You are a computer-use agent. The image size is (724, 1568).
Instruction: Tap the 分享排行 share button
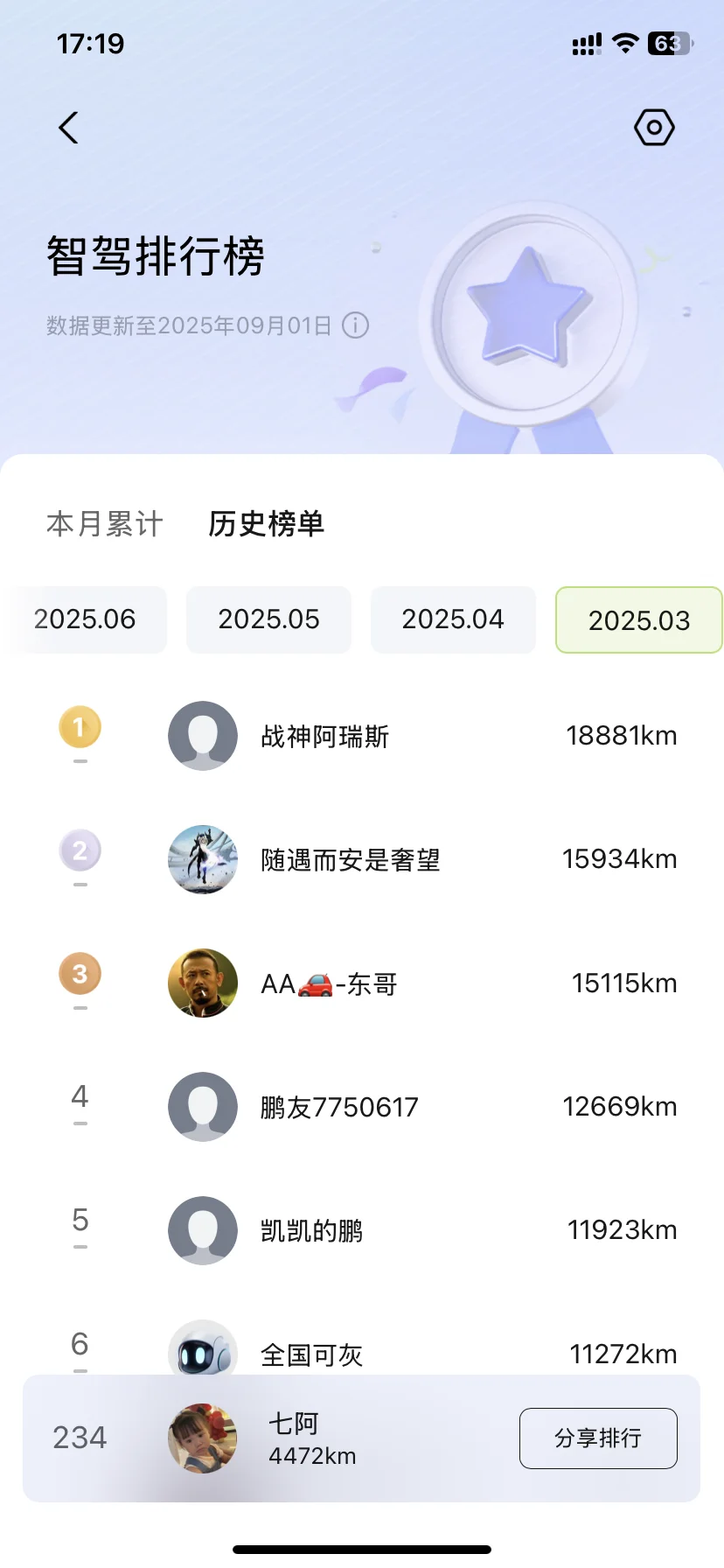pyautogui.click(x=598, y=1438)
